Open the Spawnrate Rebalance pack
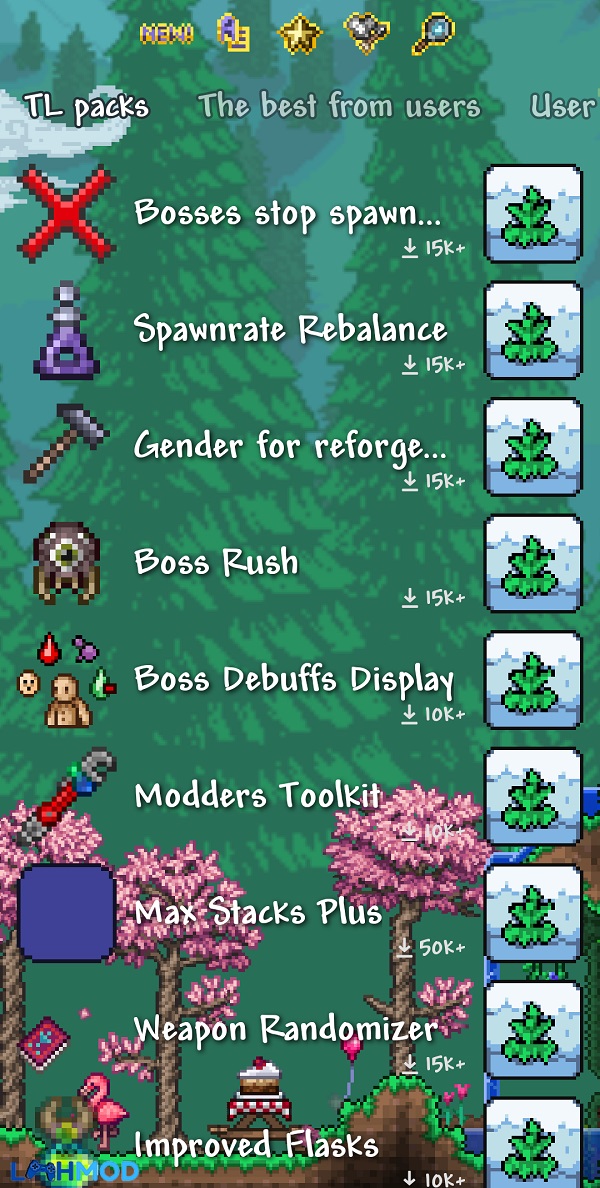Image resolution: width=600 pixels, height=1188 pixels. [290, 329]
